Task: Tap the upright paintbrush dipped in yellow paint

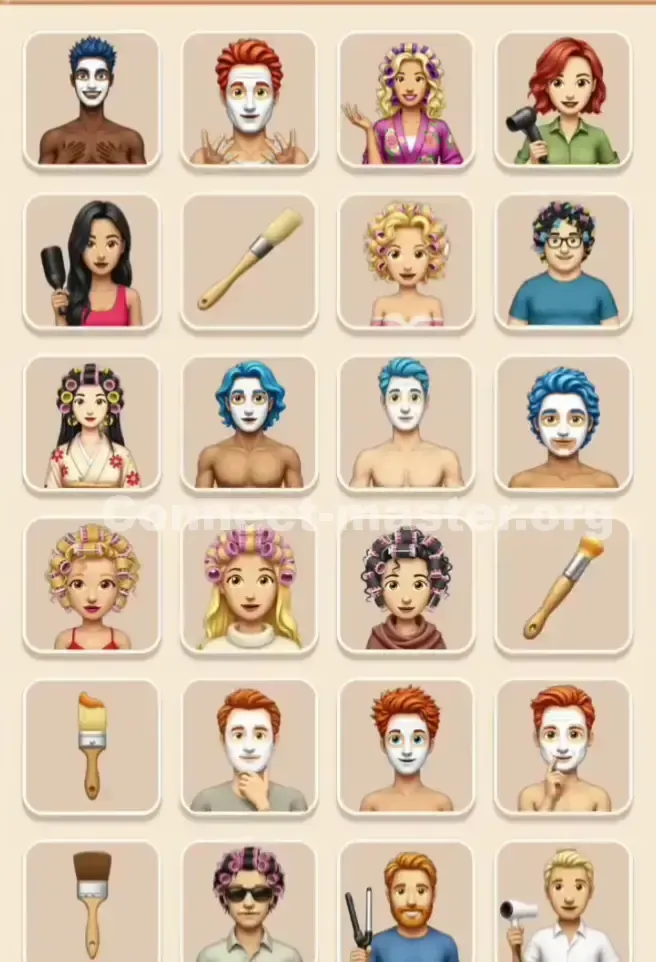Action: 92,747
